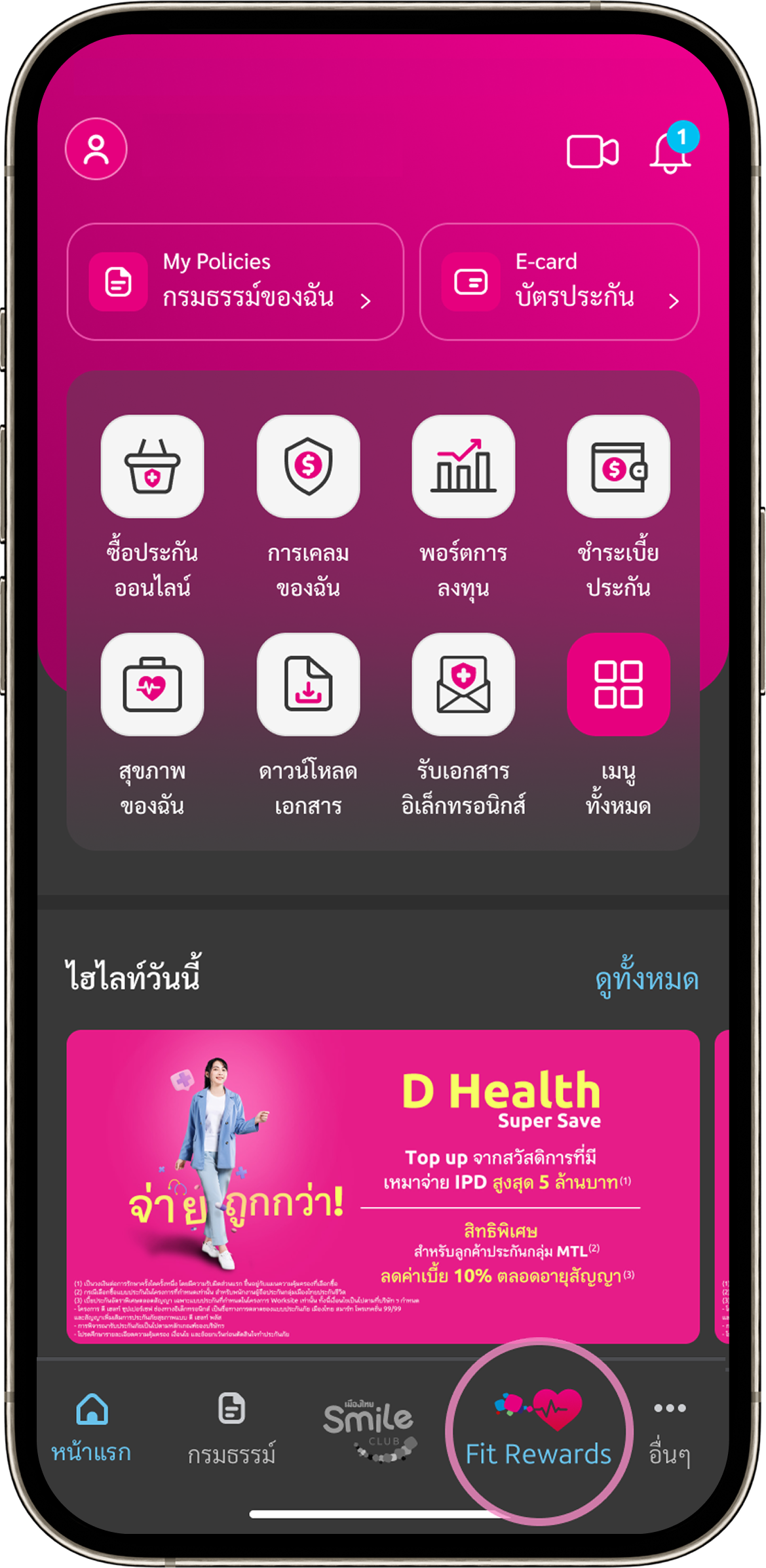Tap ดูทั้งหมด to see all highlights

[646, 979]
